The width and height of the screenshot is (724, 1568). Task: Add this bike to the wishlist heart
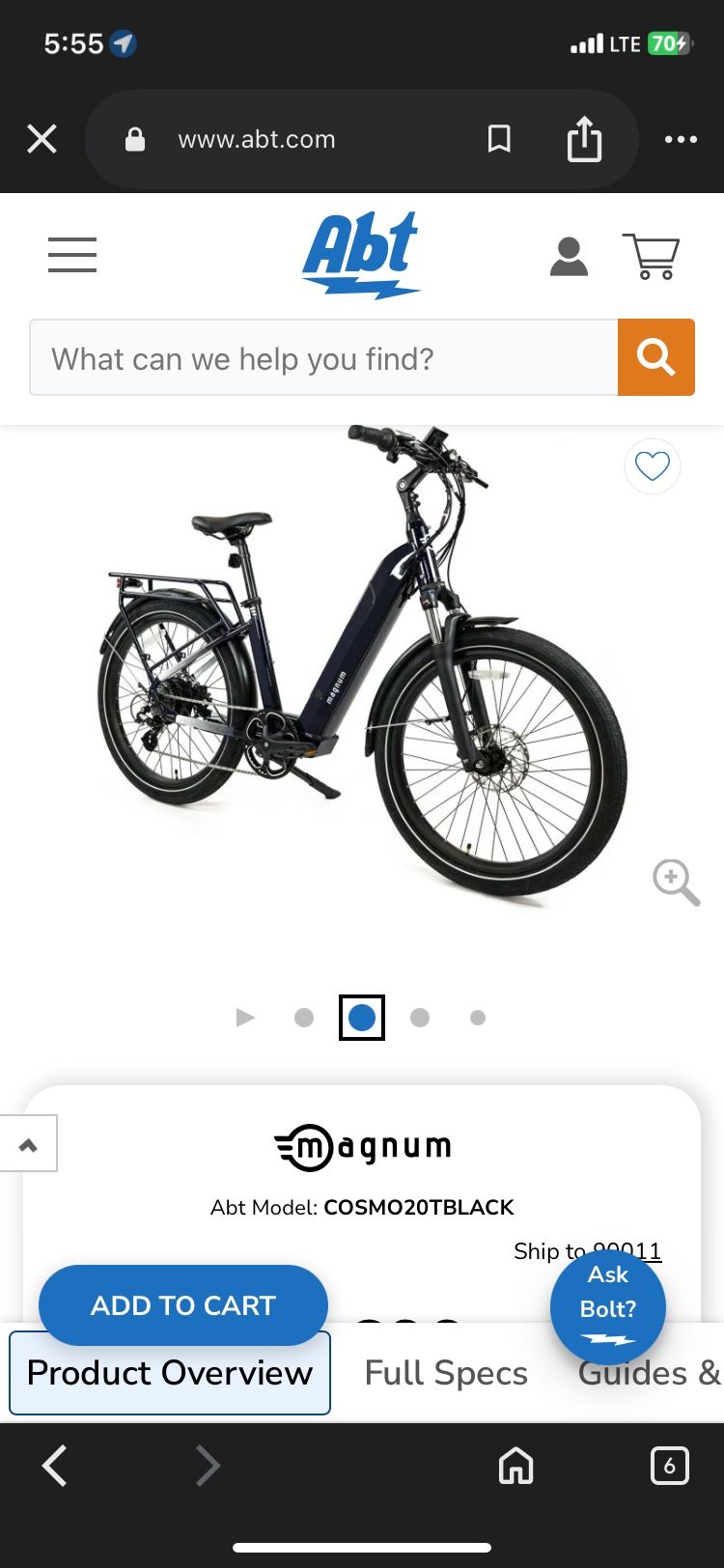click(653, 466)
